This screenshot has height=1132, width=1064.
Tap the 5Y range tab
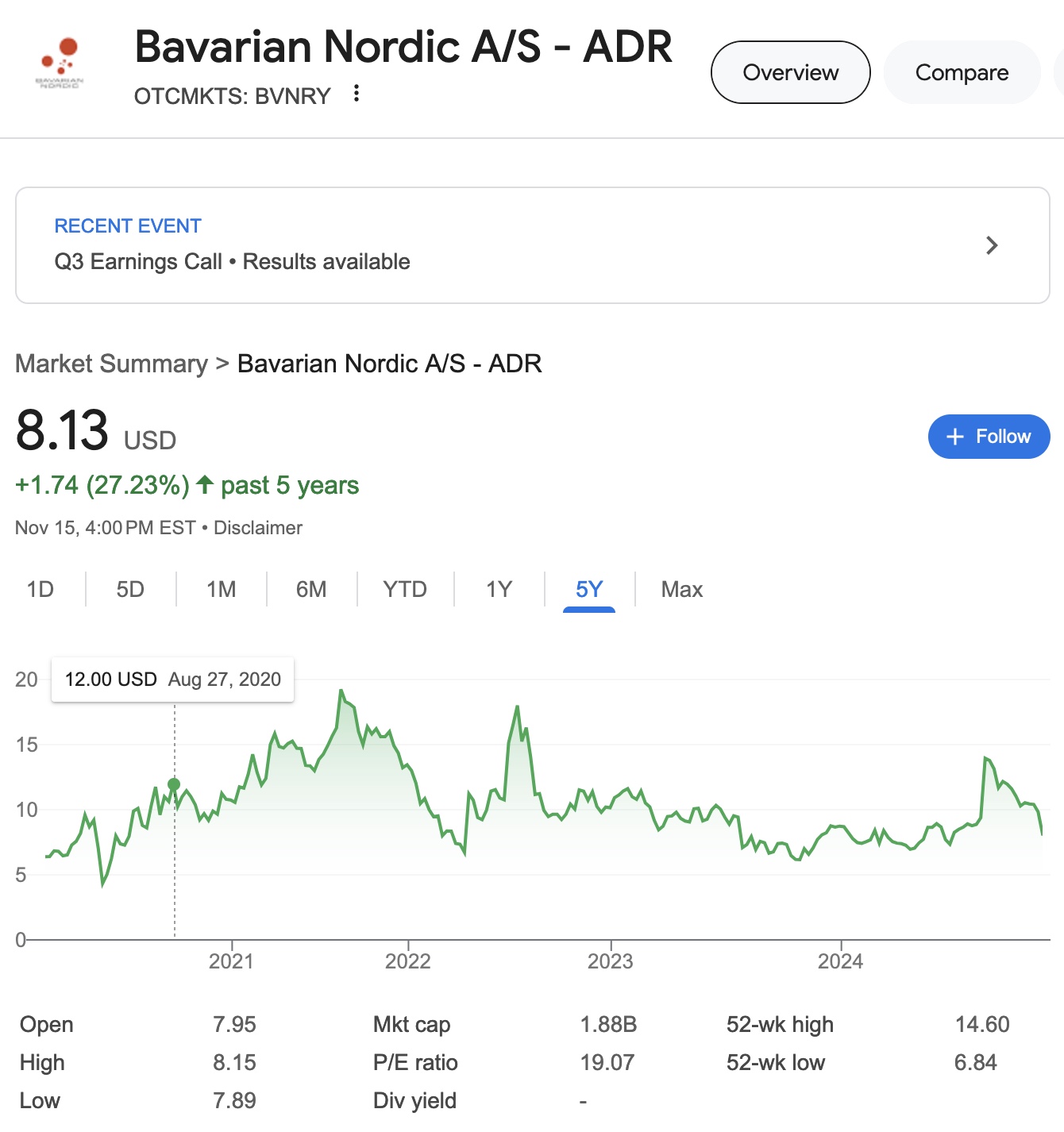[x=589, y=589]
